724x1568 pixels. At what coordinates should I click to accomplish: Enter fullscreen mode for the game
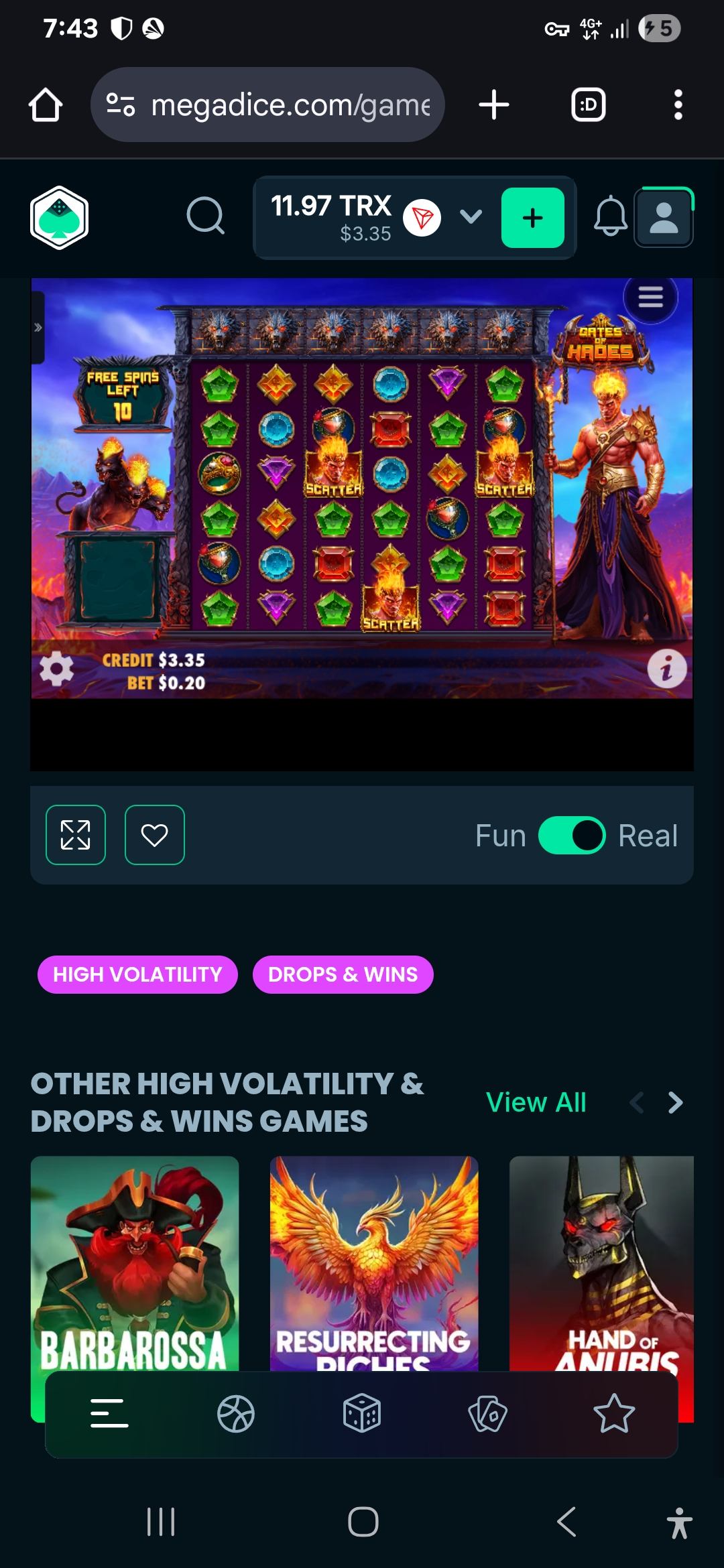coord(76,835)
